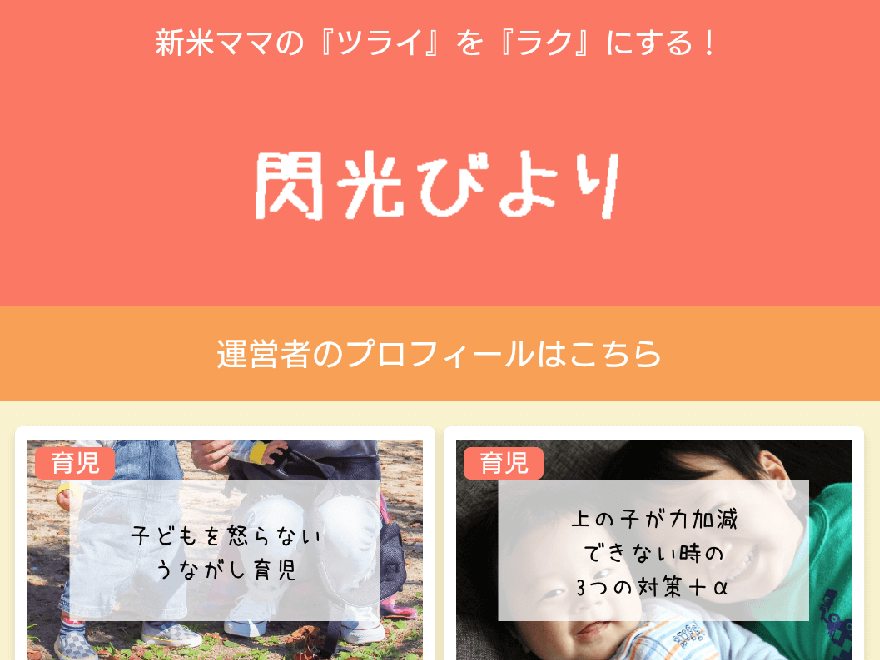Open article 上の子が力加減できない時の3つの対策
The height and width of the screenshot is (660, 880).
click(x=653, y=552)
